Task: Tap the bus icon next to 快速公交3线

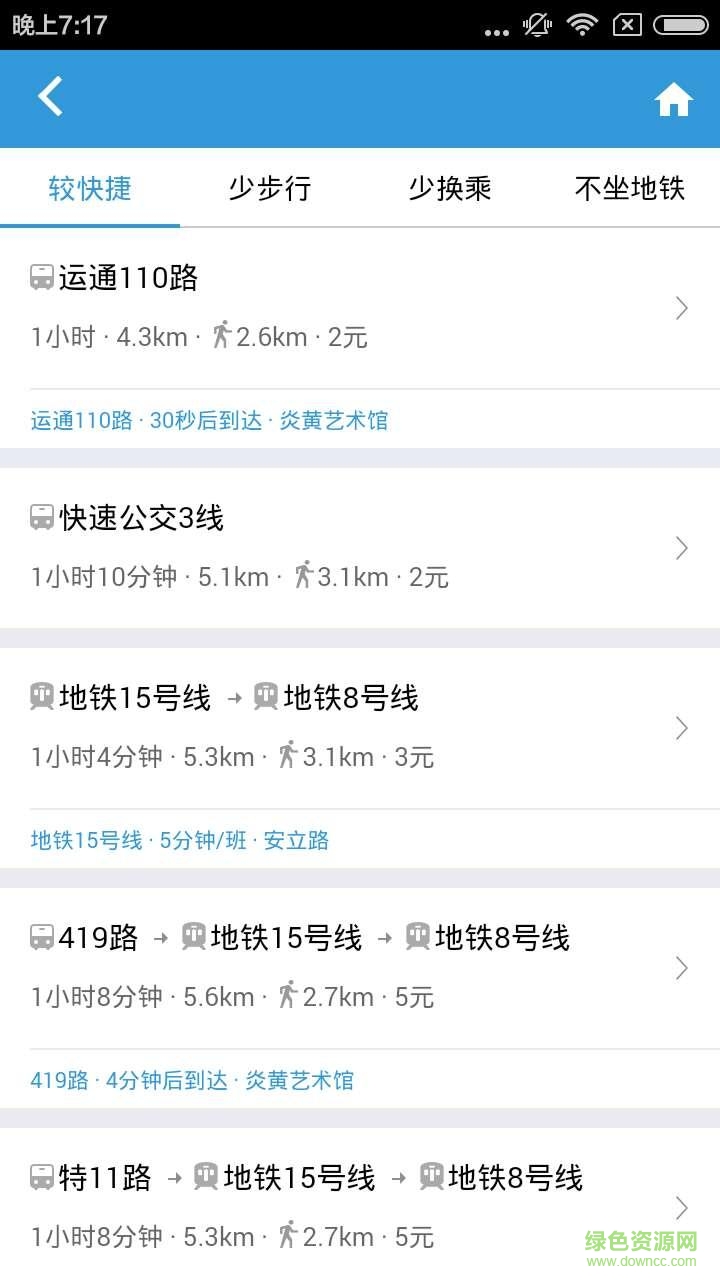Action: 42,518
